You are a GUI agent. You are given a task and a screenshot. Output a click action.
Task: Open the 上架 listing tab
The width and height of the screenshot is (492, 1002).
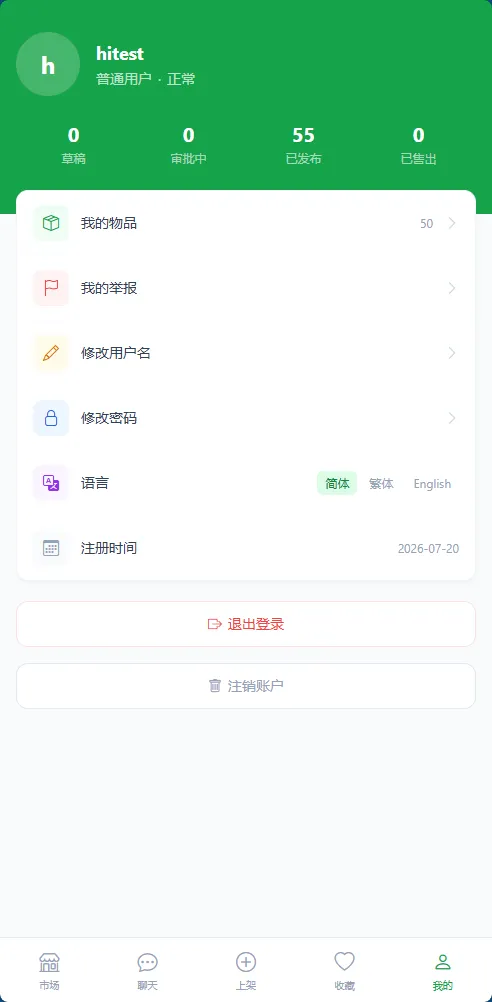246,971
